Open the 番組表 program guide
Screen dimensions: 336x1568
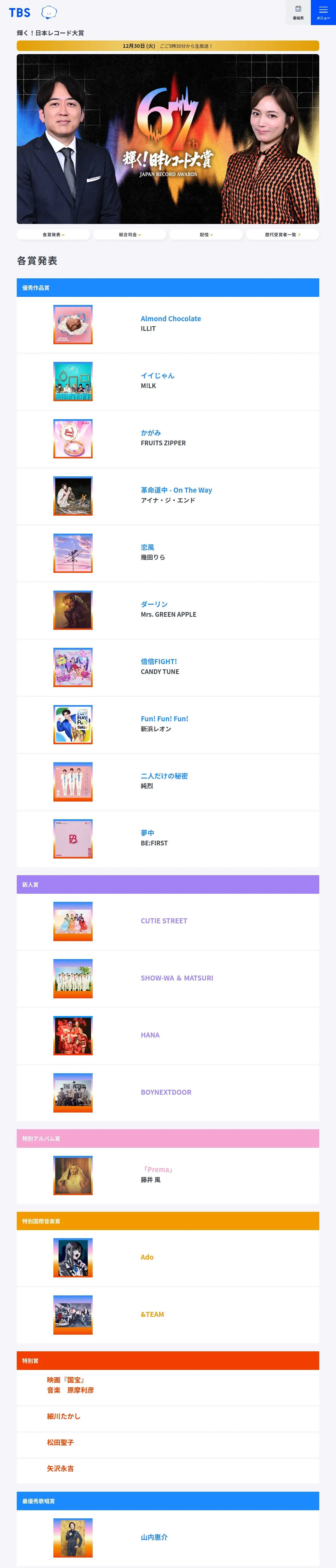(298, 12)
